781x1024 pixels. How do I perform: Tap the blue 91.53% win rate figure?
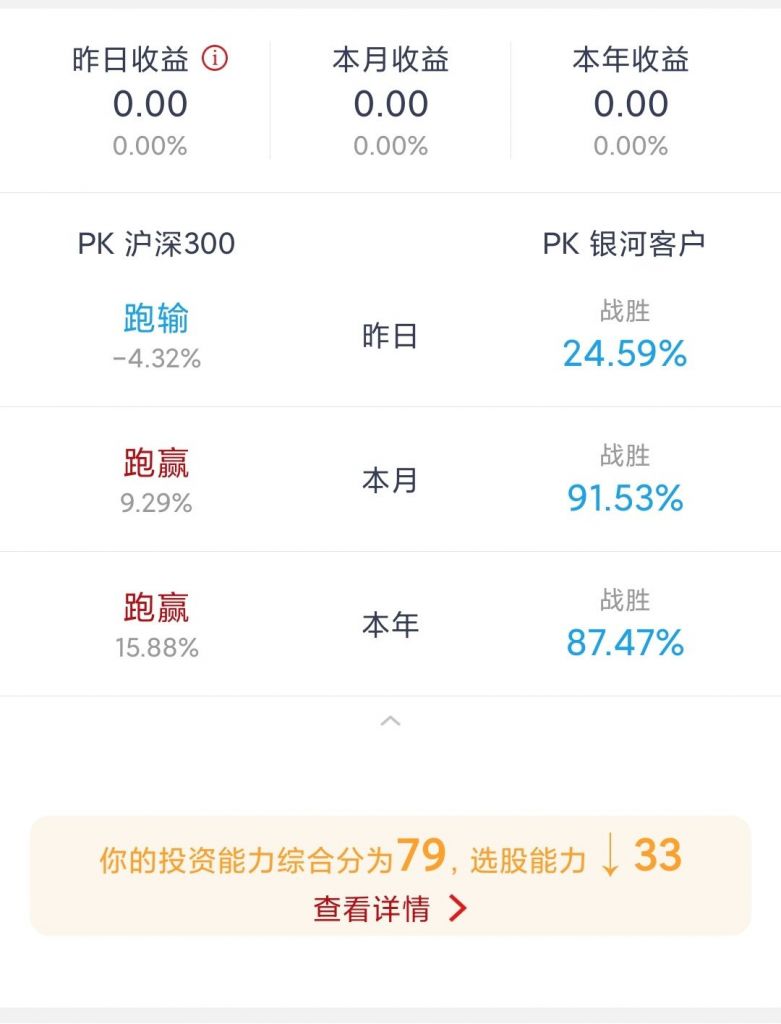tap(624, 498)
